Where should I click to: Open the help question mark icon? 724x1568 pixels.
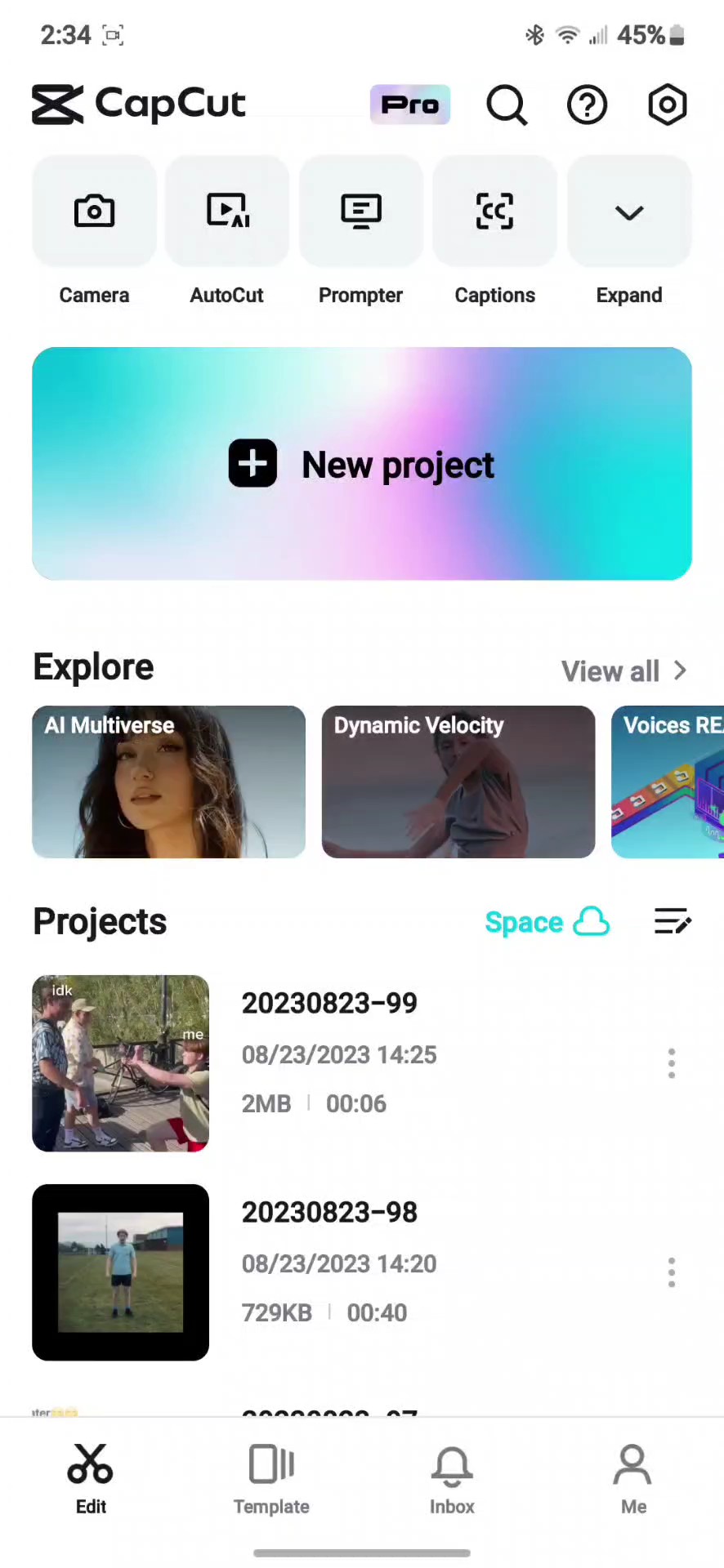coord(587,105)
